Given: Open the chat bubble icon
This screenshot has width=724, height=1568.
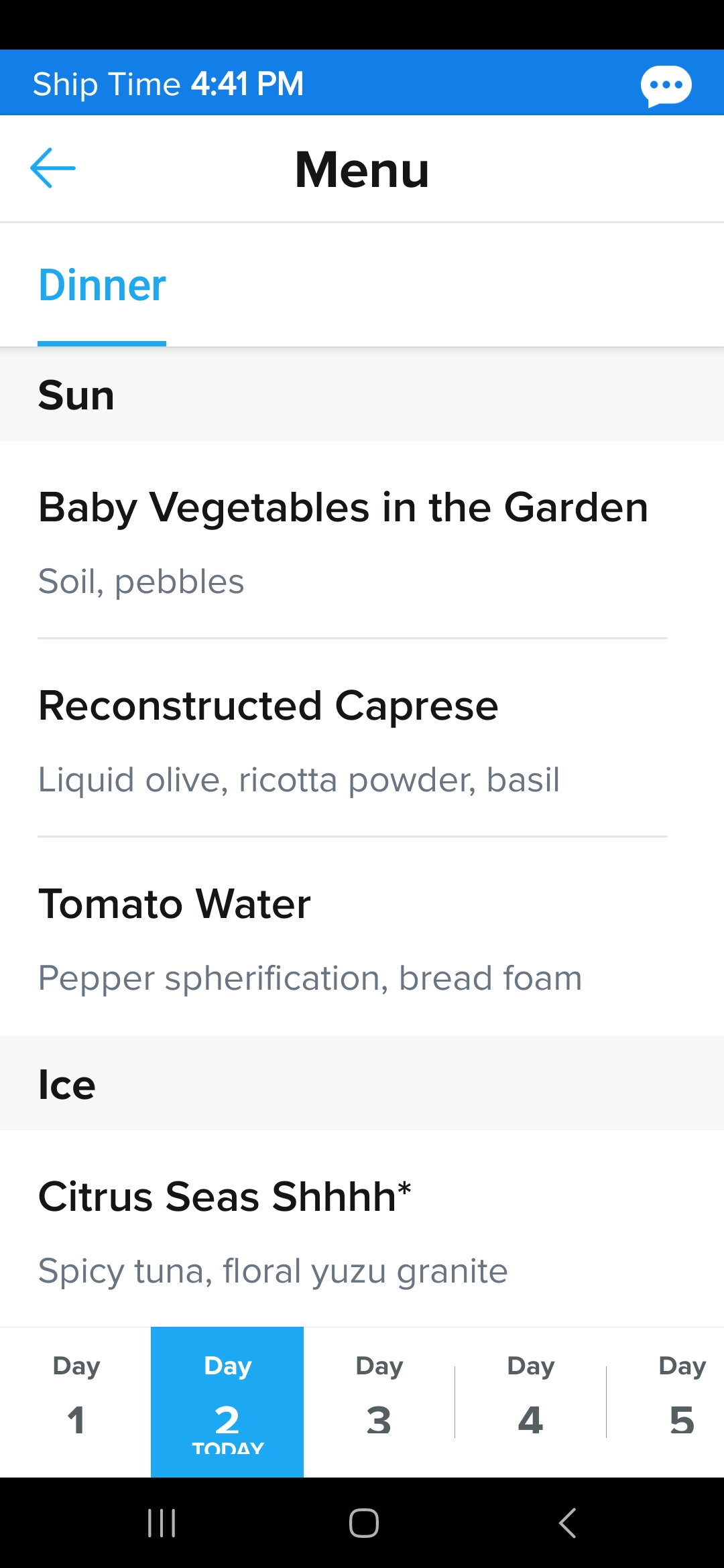Looking at the screenshot, I should [666, 86].
